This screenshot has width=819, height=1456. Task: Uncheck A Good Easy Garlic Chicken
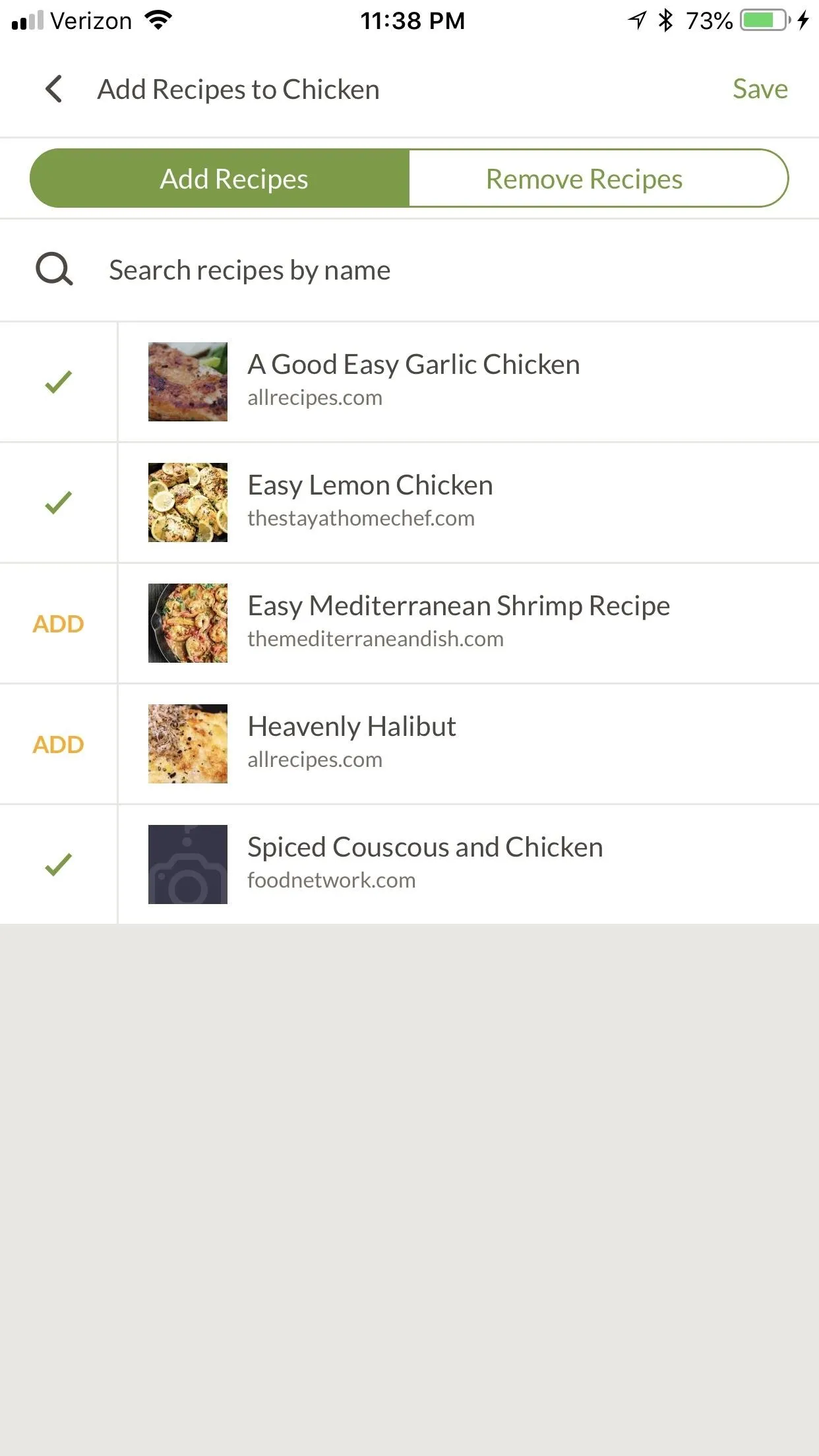pyautogui.click(x=58, y=382)
